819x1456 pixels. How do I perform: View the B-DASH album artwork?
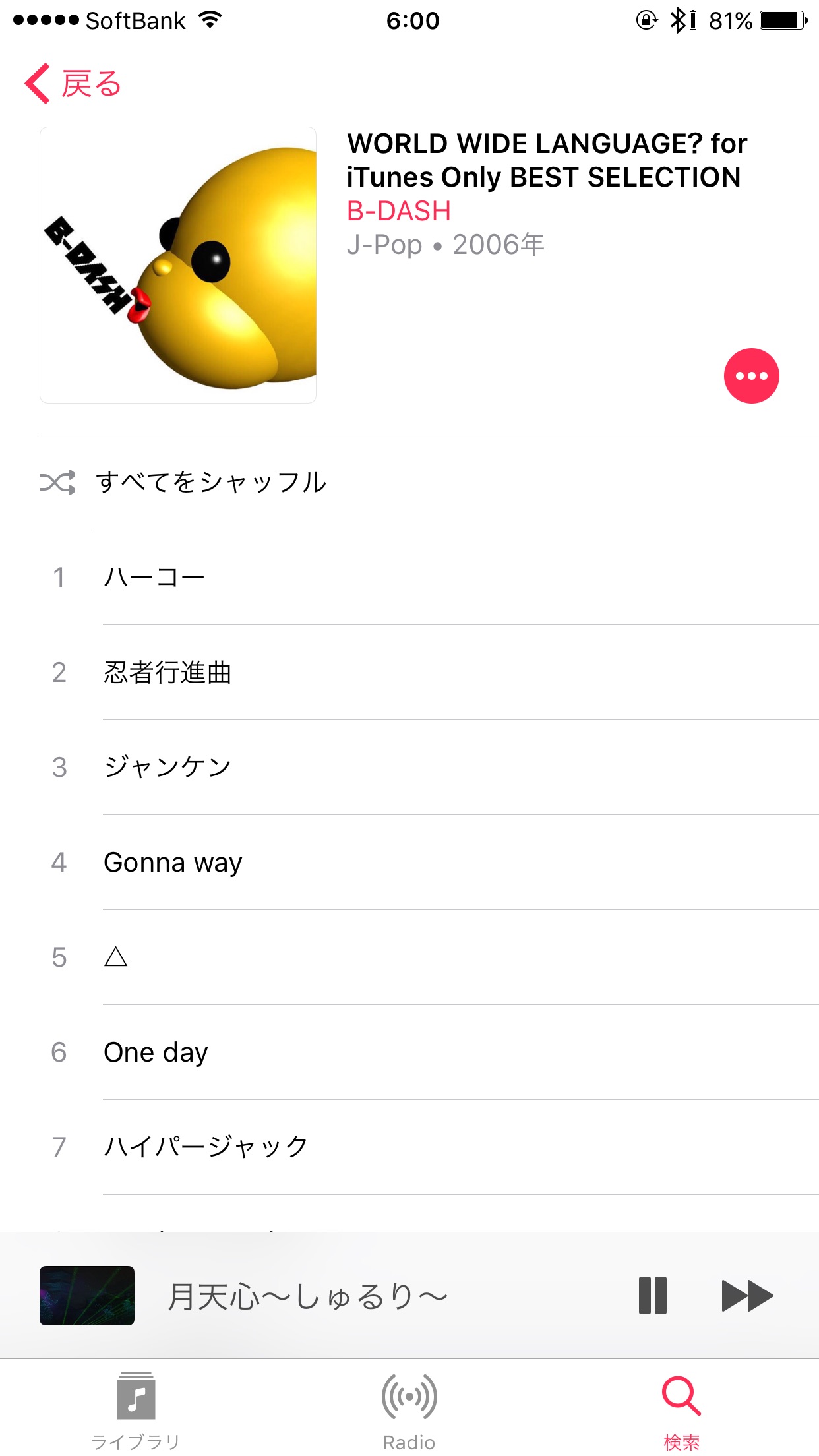pyautogui.click(x=178, y=265)
